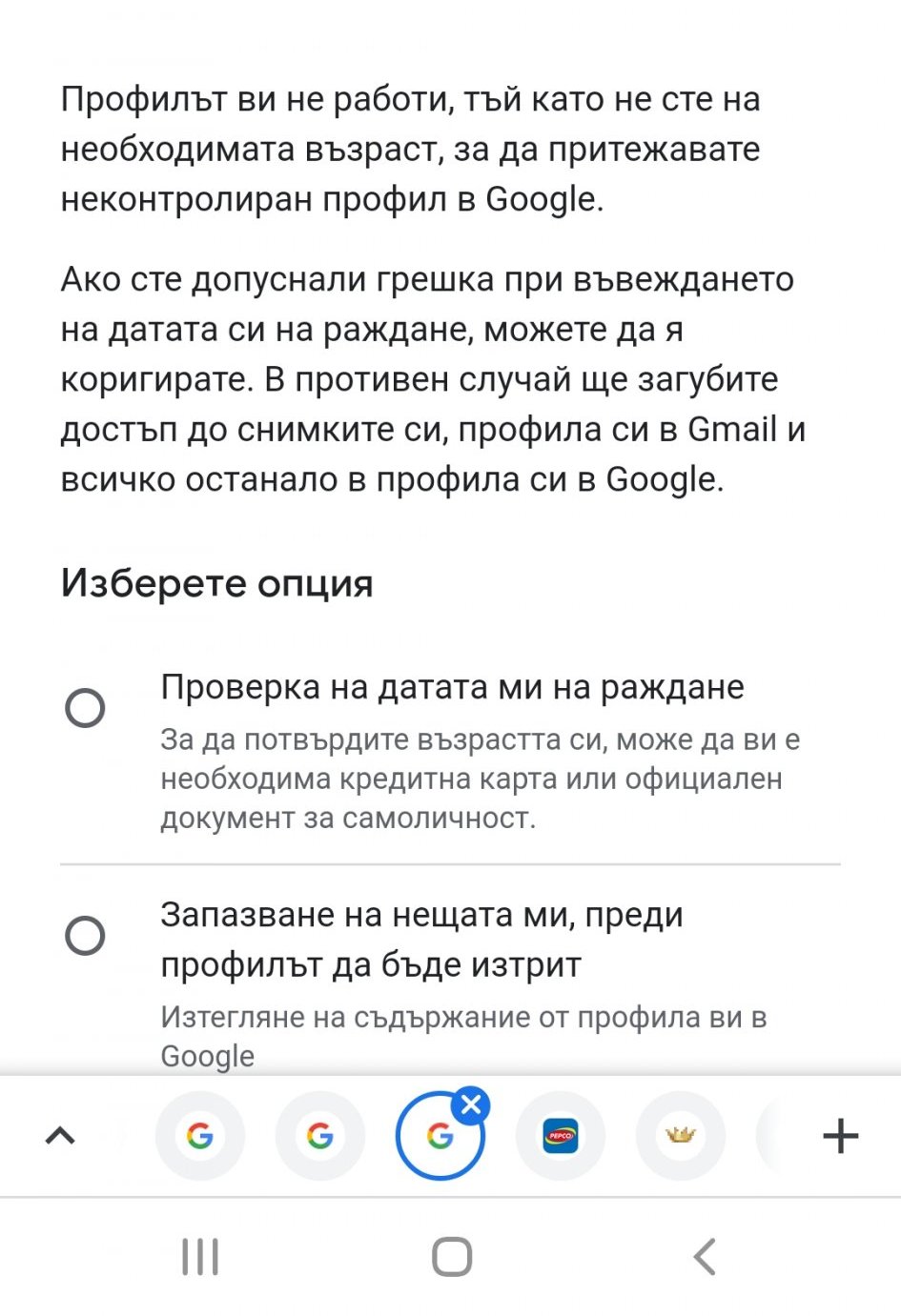901x1316 pixels.
Task: Switch to the crown icon tab
Action: coord(680,1136)
